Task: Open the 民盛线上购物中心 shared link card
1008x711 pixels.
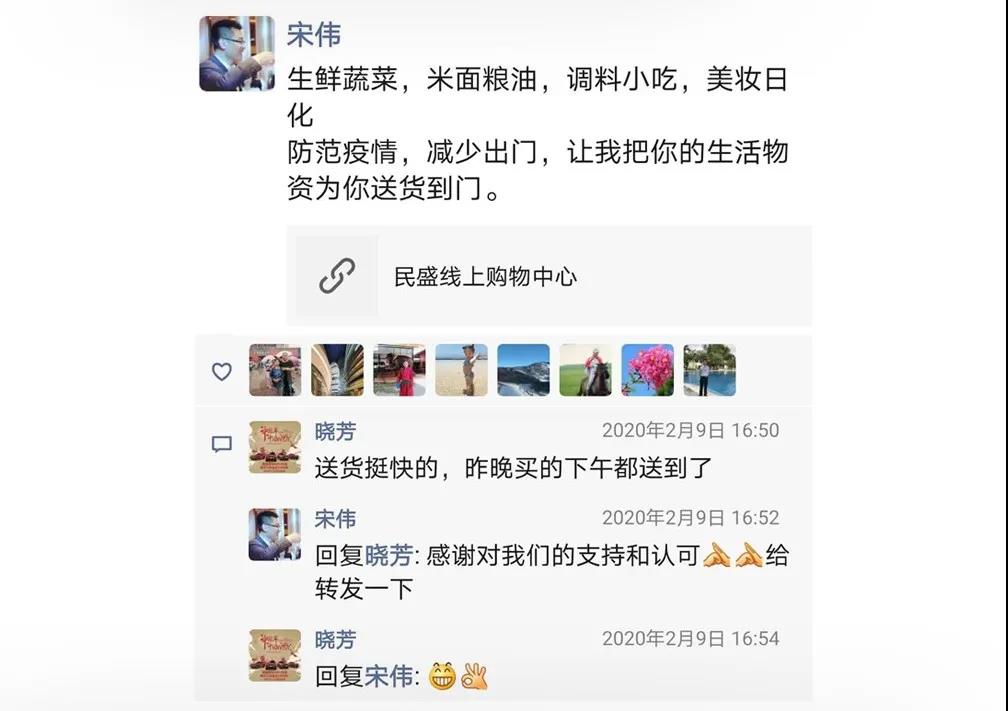Action: pyautogui.click(x=548, y=276)
